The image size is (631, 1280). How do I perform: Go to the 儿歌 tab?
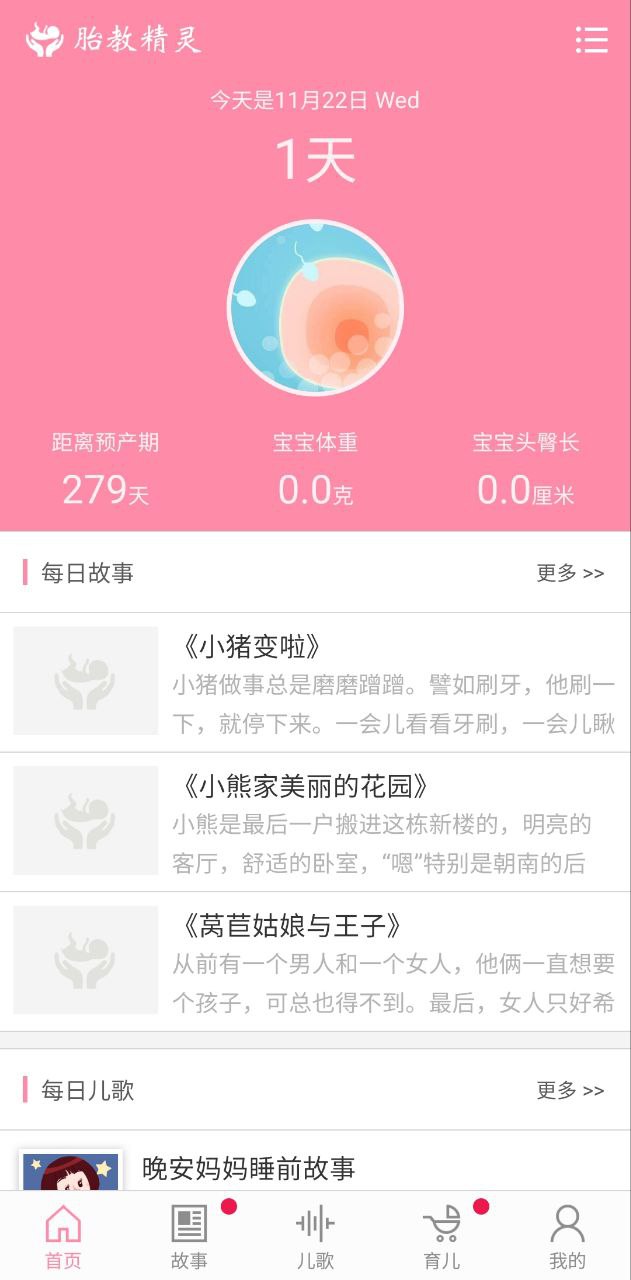315,1236
